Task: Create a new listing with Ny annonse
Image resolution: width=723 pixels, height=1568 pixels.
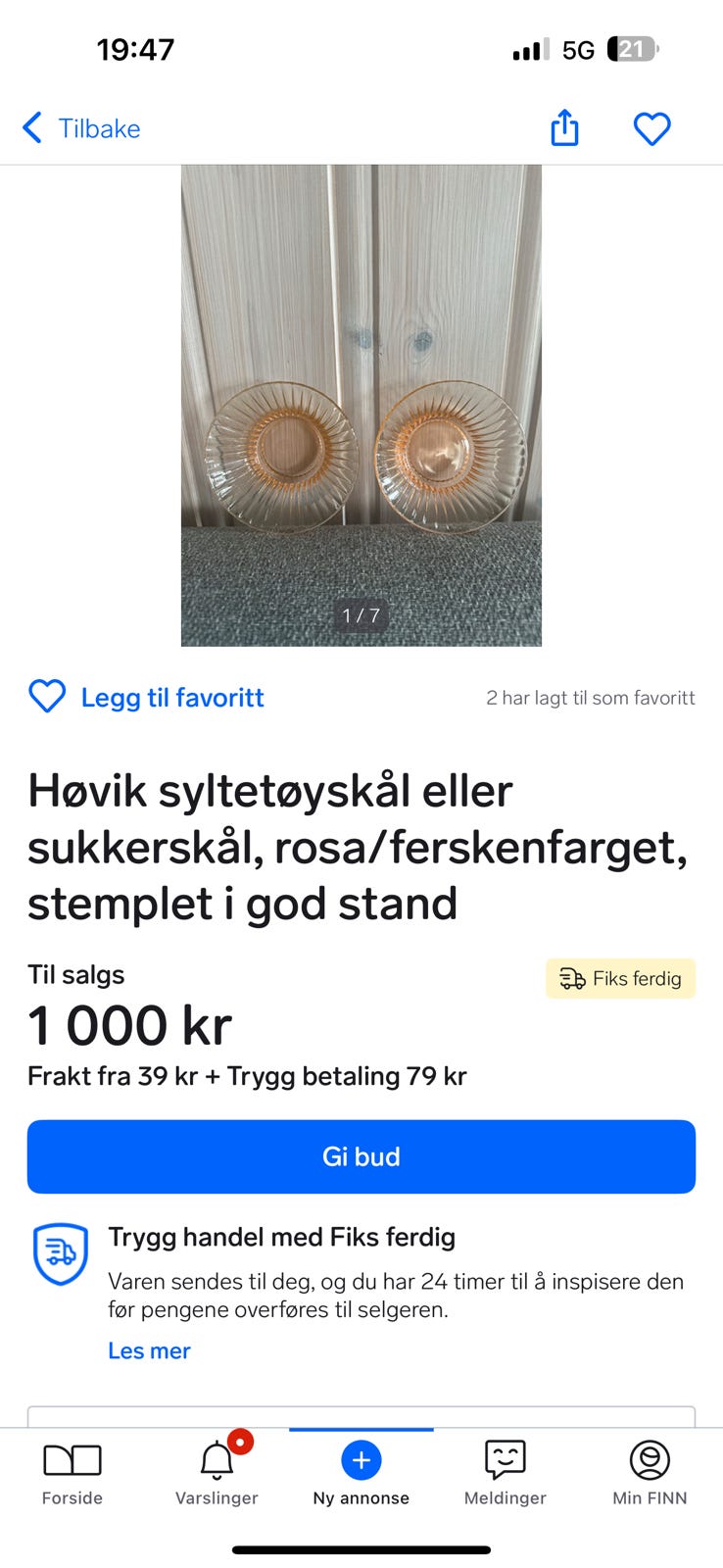Action: (361, 1474)
